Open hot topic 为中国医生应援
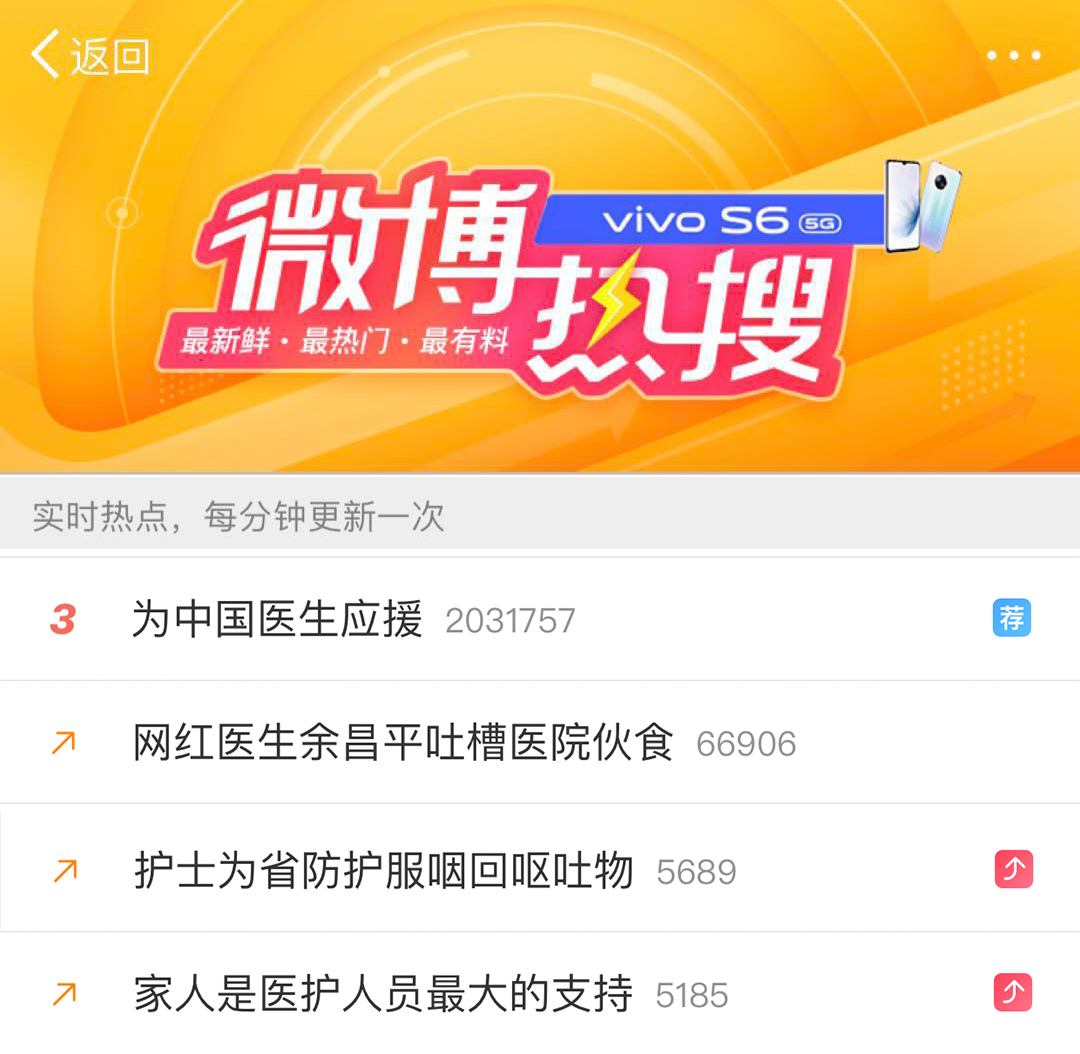The height and width of the screenshot is (1054, 1080). (x=278, y=620)
